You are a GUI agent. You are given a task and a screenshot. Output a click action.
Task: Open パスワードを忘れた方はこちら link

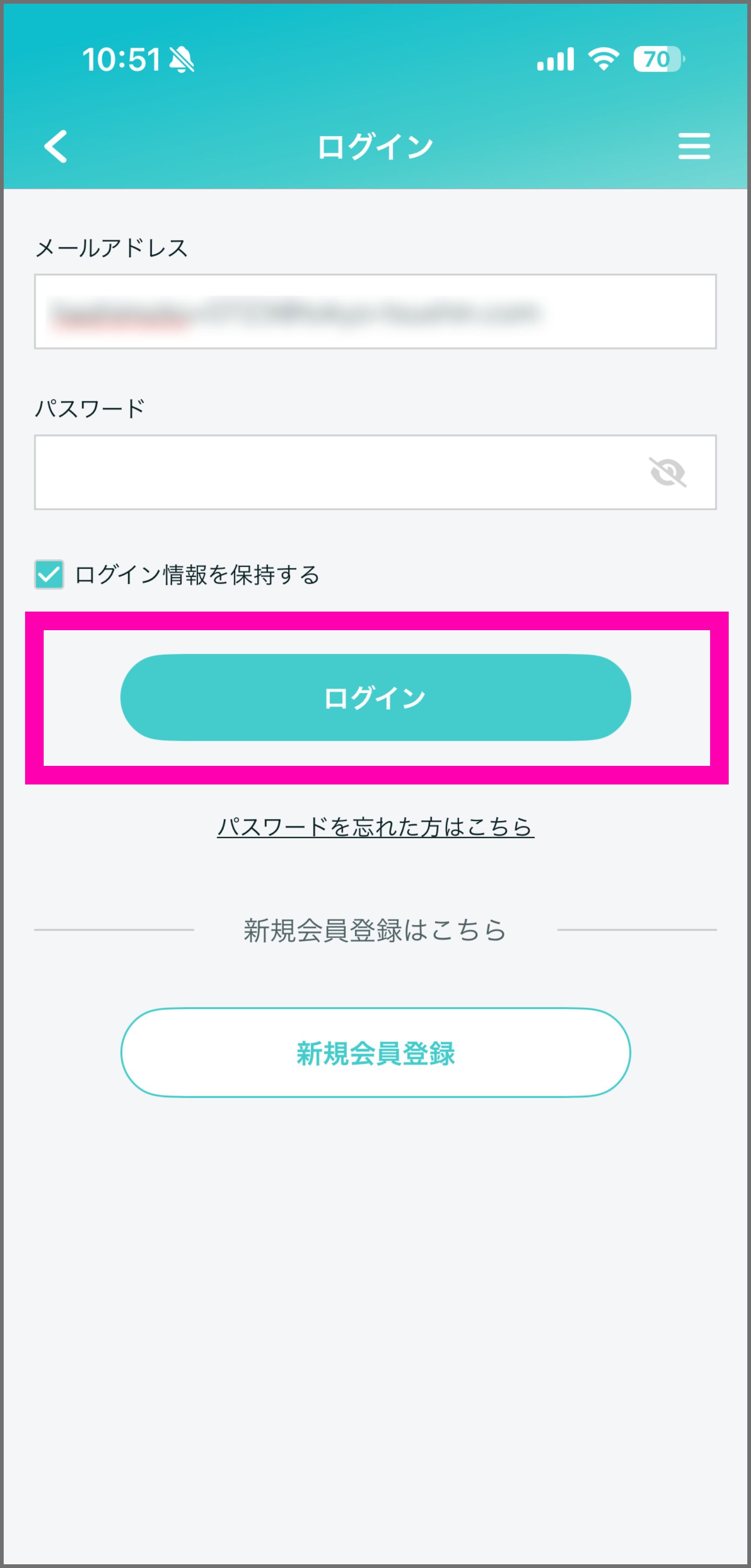pos(375,827)
